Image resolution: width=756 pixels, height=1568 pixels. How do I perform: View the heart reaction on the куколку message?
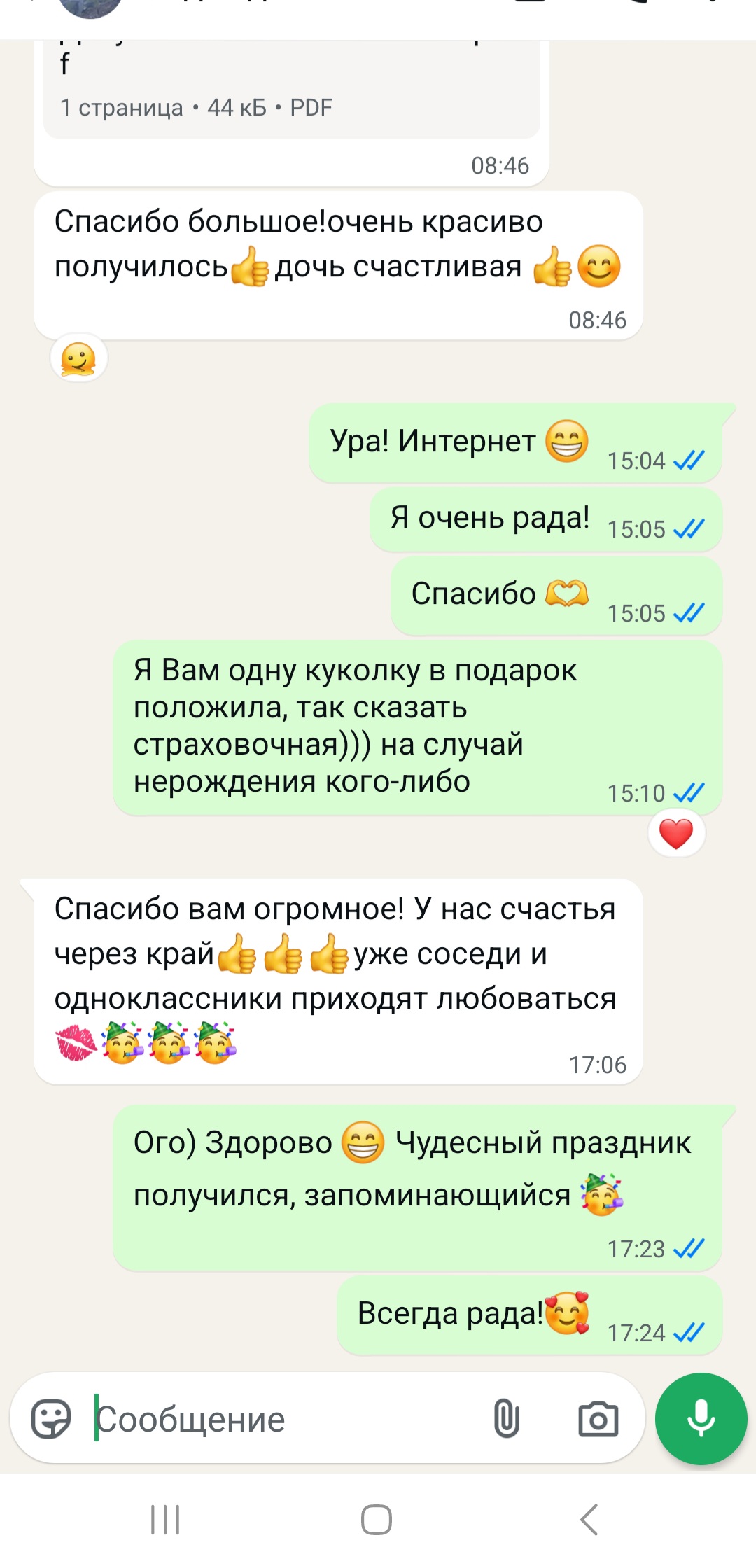coord(676,834)
